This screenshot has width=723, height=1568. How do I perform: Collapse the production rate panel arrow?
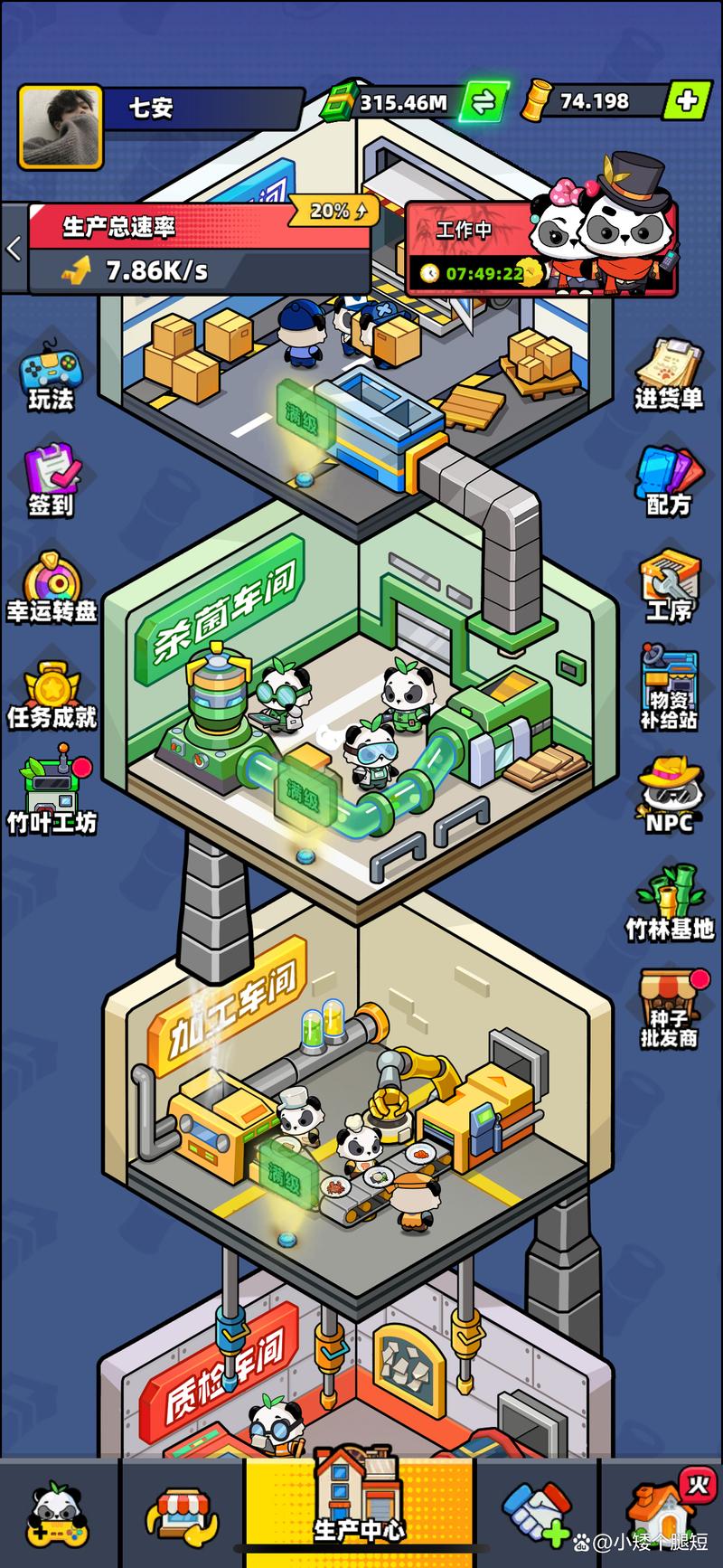pyautogui.click(x=14, y=249)
